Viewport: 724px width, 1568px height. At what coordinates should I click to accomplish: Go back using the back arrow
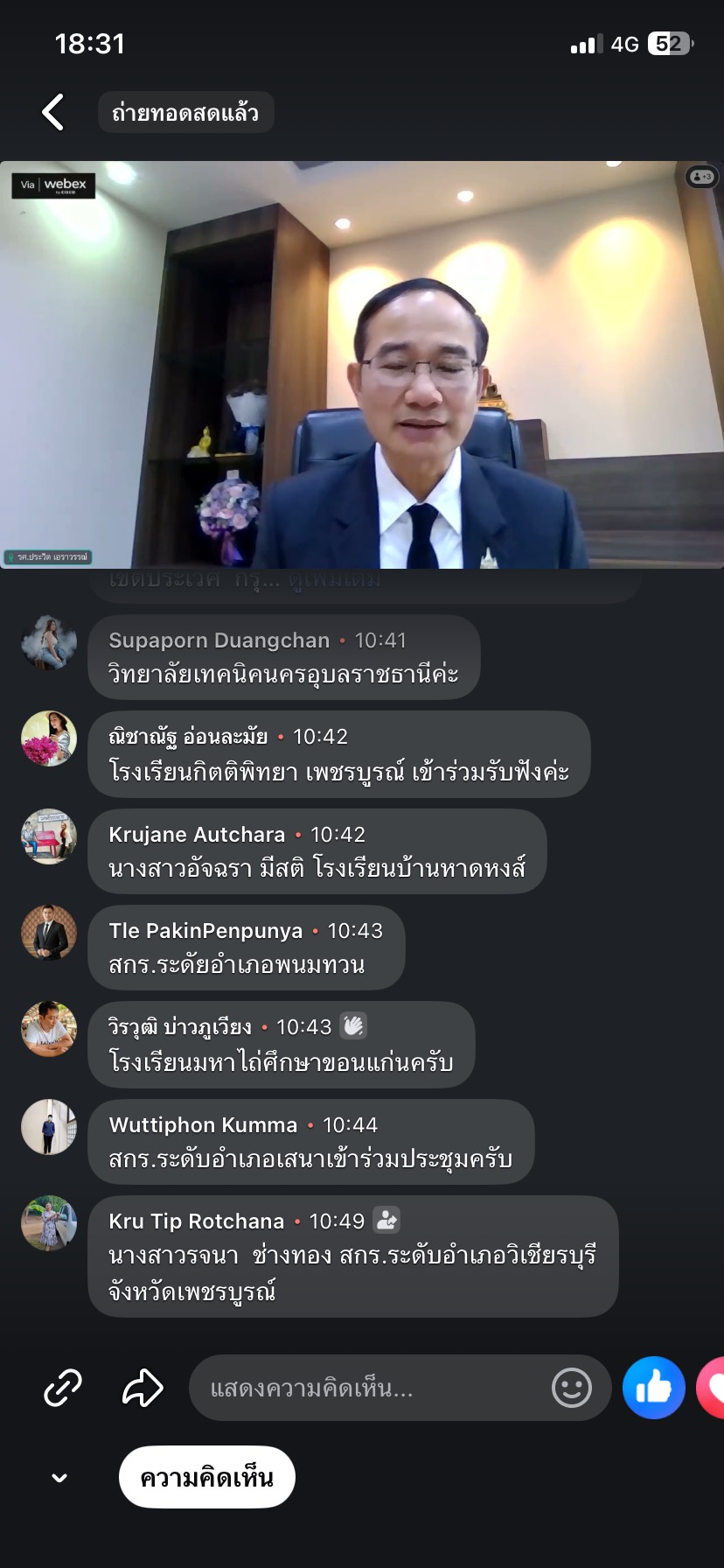click(x=53, y=113)
